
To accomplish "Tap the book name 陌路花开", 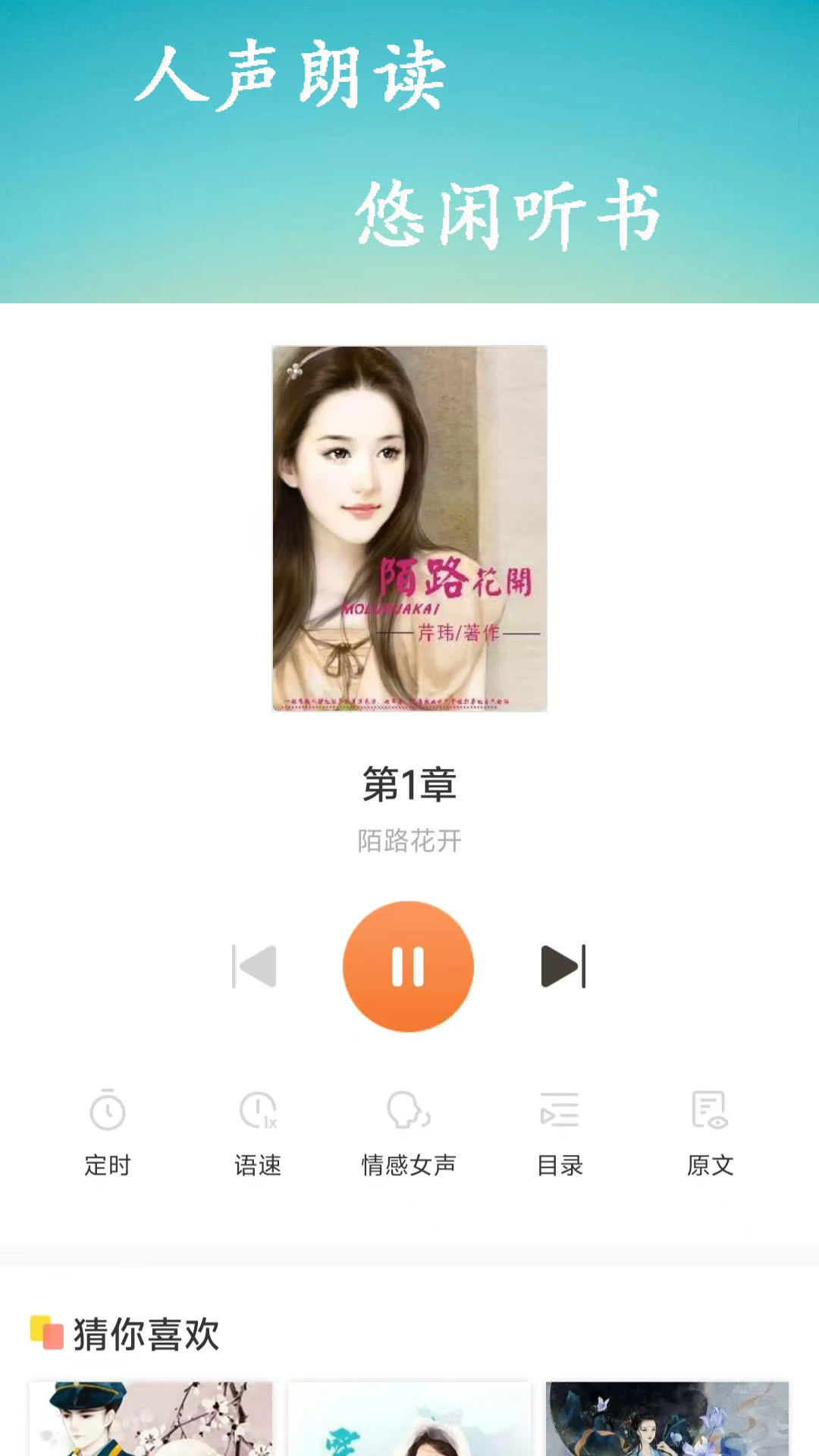I will [409, 842].
